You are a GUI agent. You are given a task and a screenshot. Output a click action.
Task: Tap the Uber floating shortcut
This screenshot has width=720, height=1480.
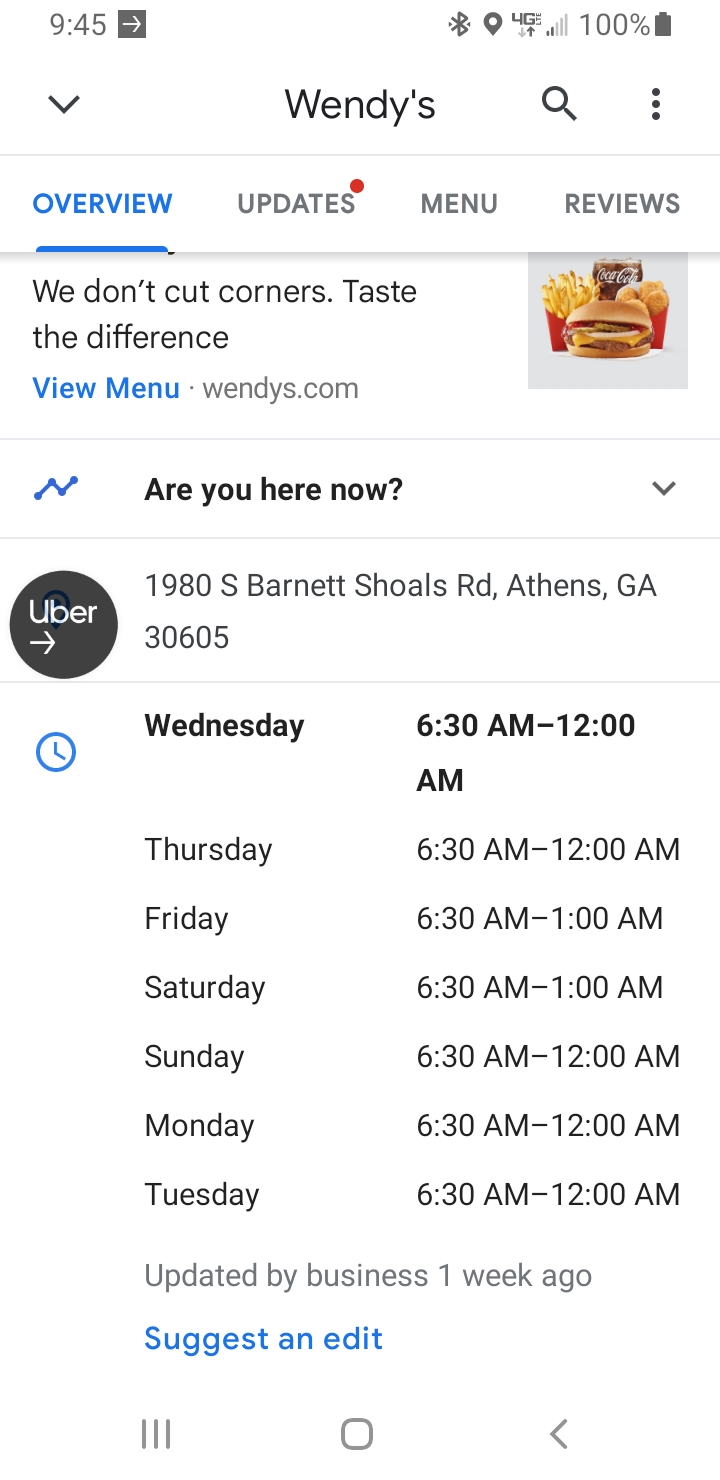pyautogui.click(x=64, y=625)
